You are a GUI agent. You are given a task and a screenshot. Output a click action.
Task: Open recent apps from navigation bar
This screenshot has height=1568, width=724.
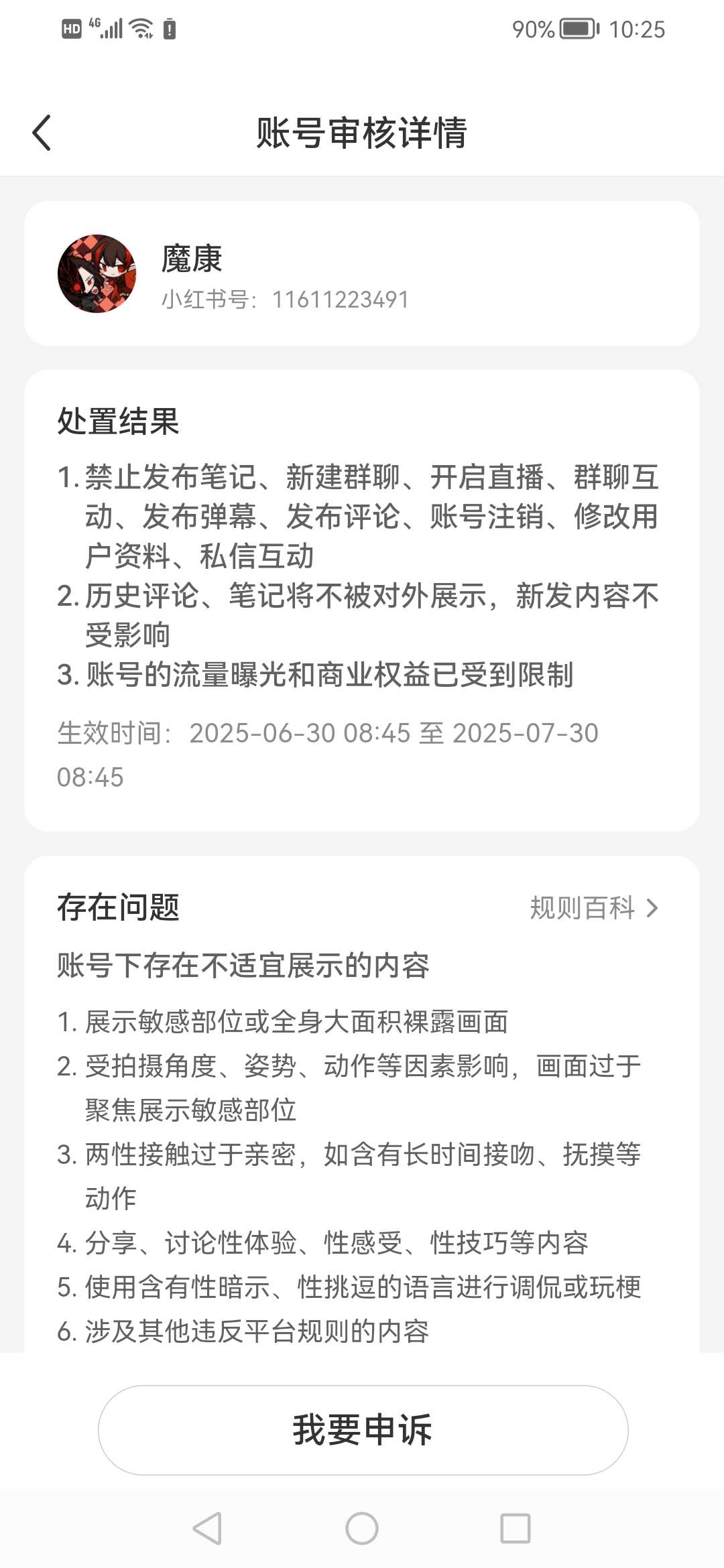[x=516, y=1528]
